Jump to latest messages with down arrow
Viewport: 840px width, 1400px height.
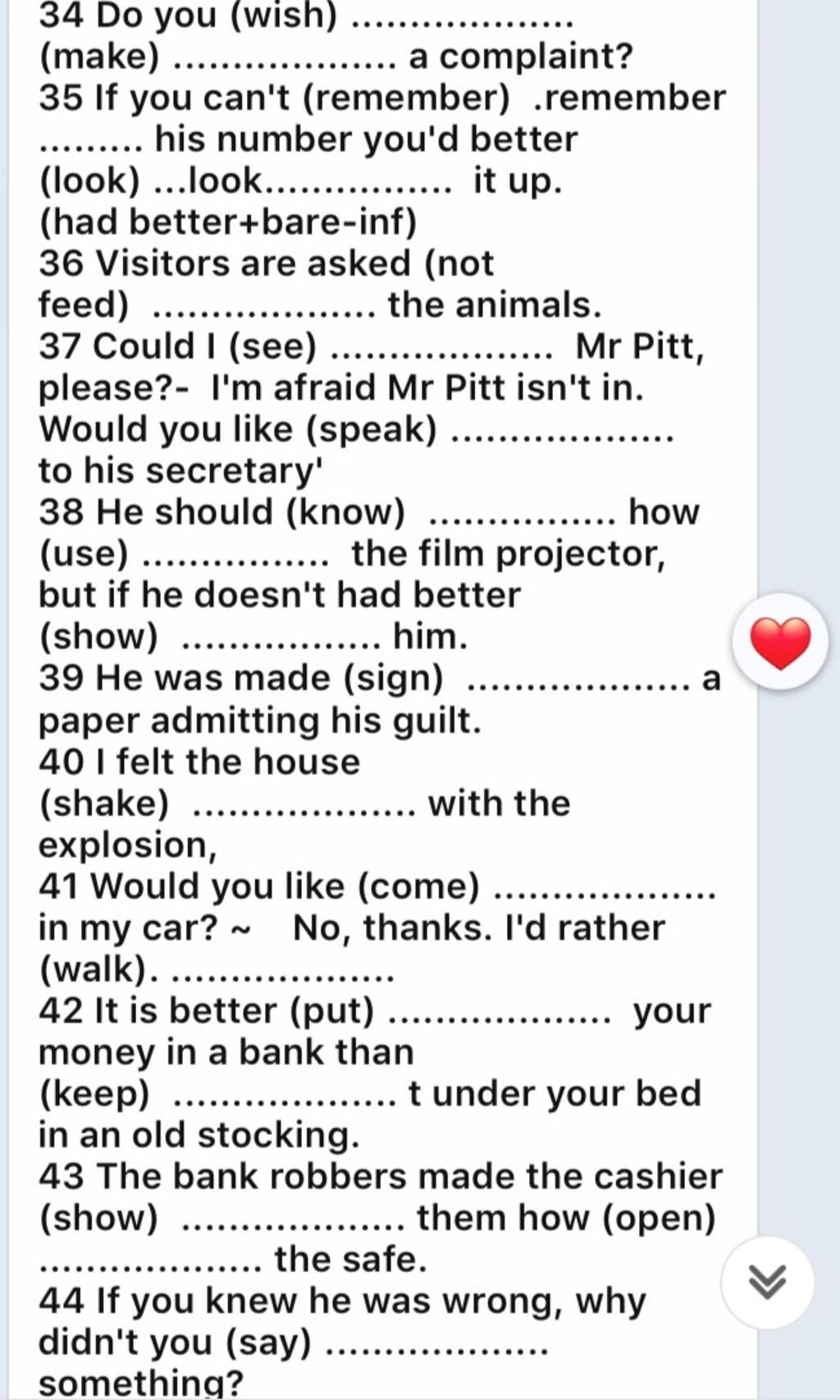coord(768,1282)
